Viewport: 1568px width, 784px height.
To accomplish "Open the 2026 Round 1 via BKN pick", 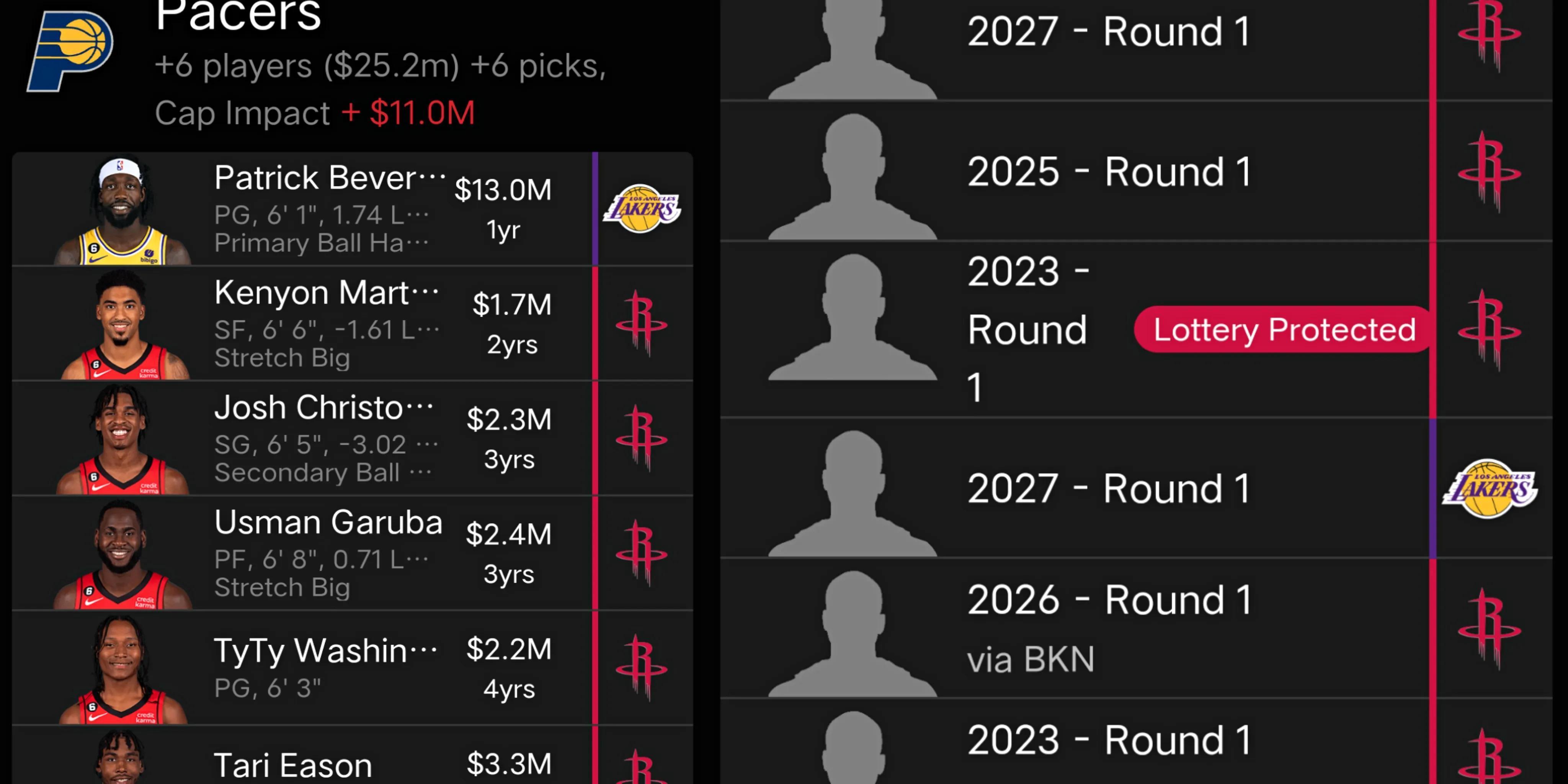I will click(1108, 628).
